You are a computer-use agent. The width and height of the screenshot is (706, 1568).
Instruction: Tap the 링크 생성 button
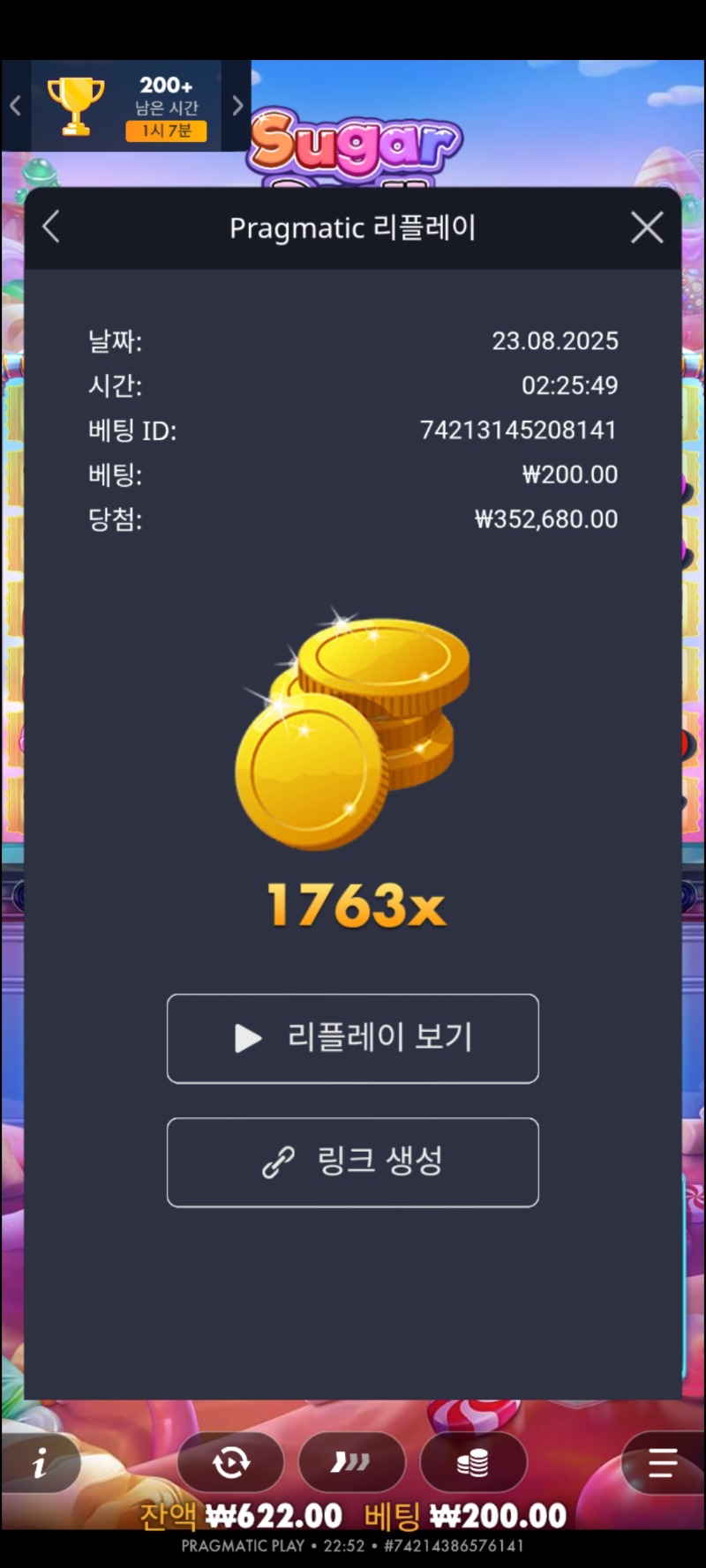tap(352, 1161)
